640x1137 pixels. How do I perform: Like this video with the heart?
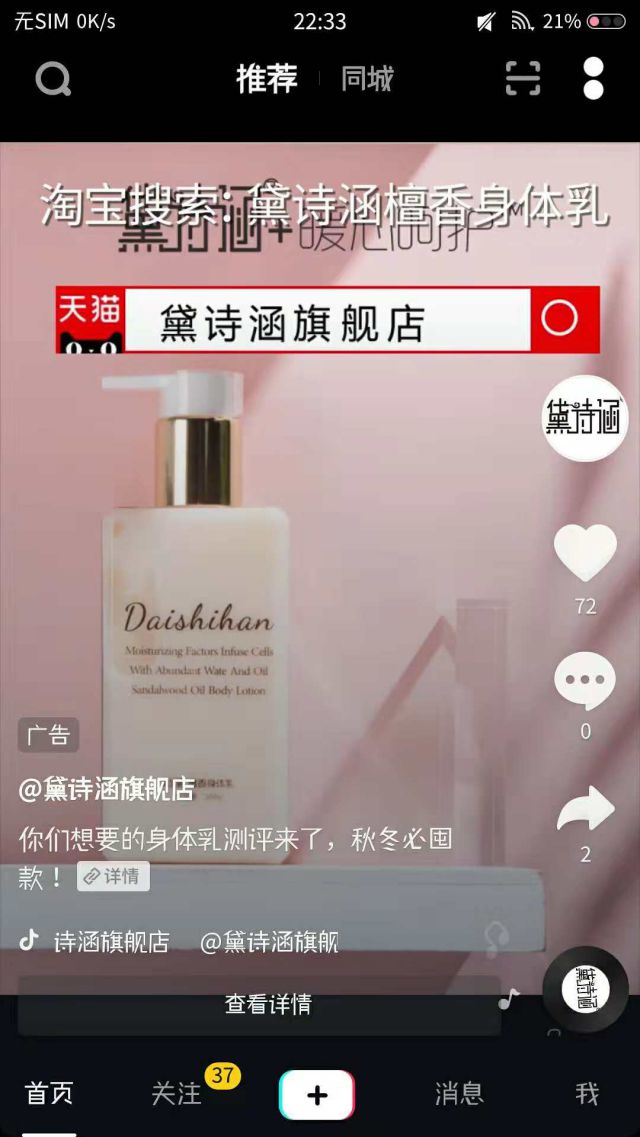click(x=585, y=552)
